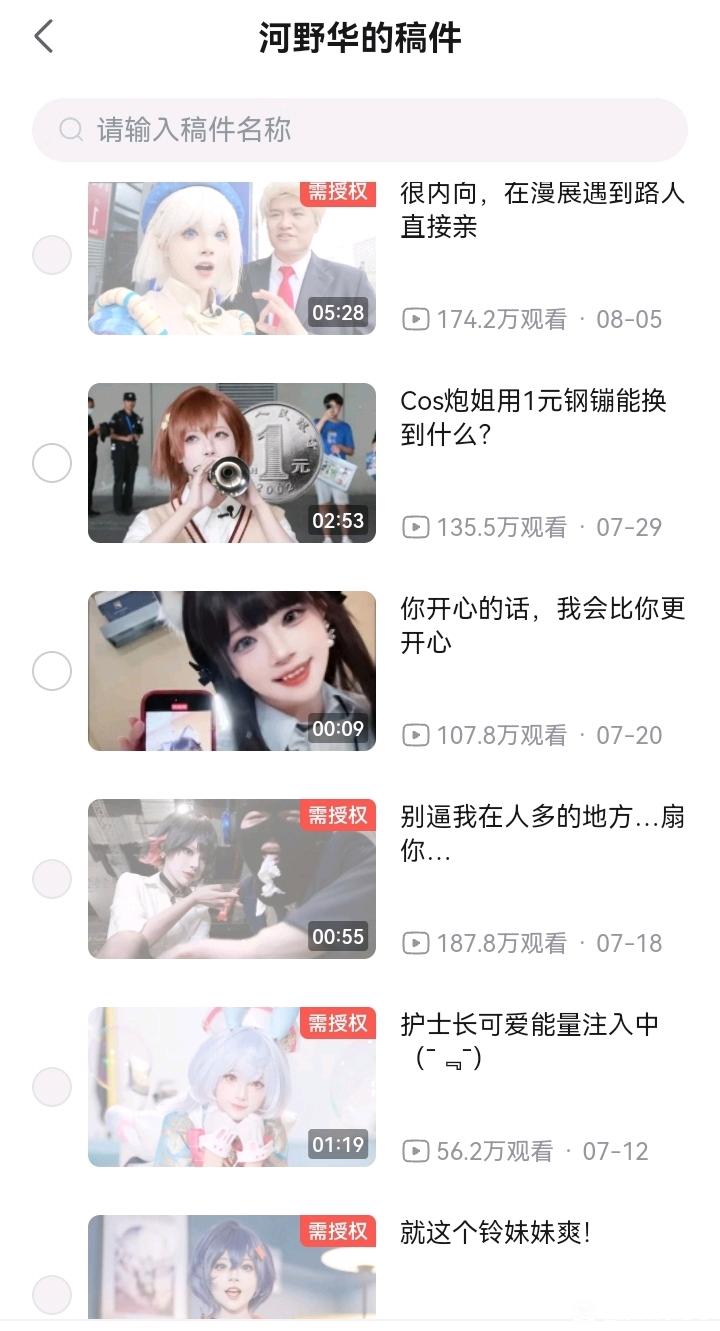This screenshot has width=720, height=1331.
Task: Select the radio for Cos炮姐用1元钢镚能换到什么
Action: 52,463
